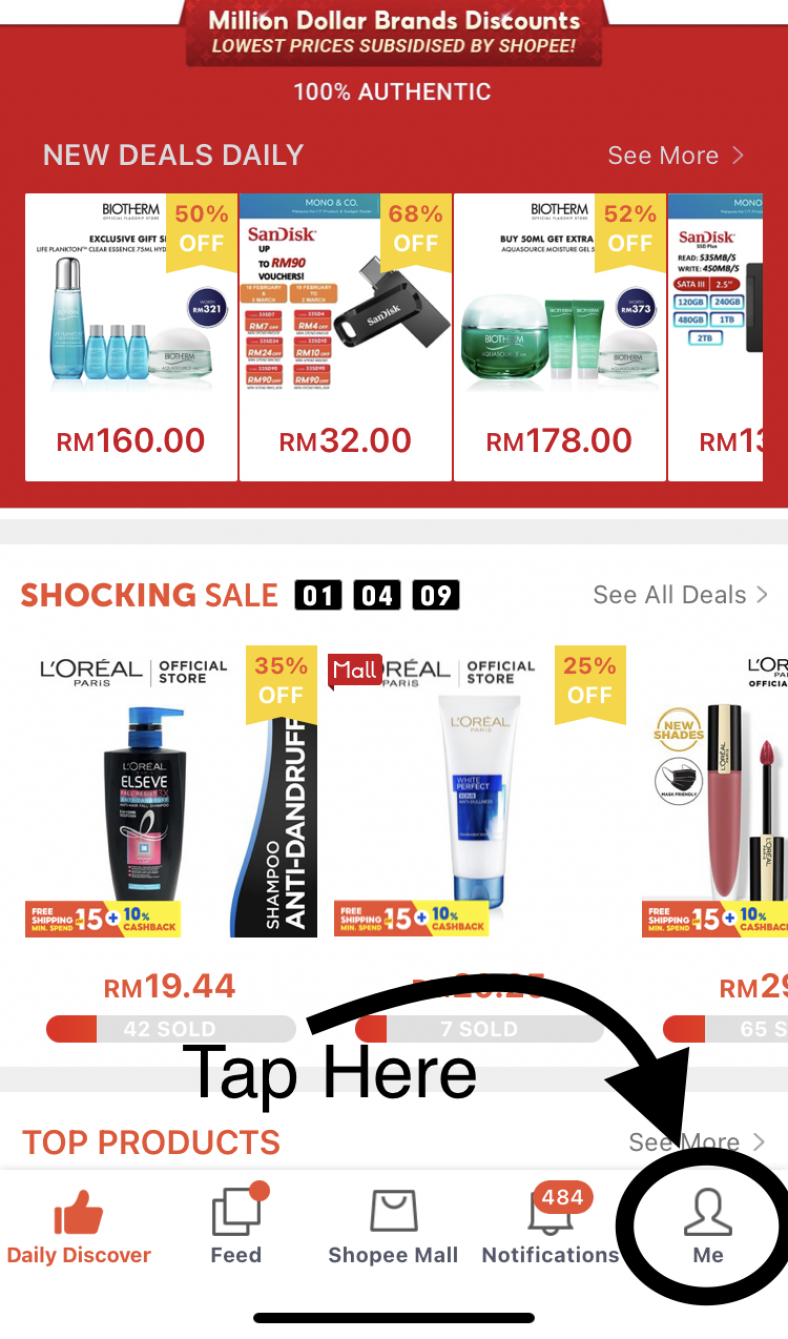Image resolution: width=788 pixels, height=1339 pixels.
Task: Open the Million Dollar Brands Discounts banner
Action: point(394,33)
